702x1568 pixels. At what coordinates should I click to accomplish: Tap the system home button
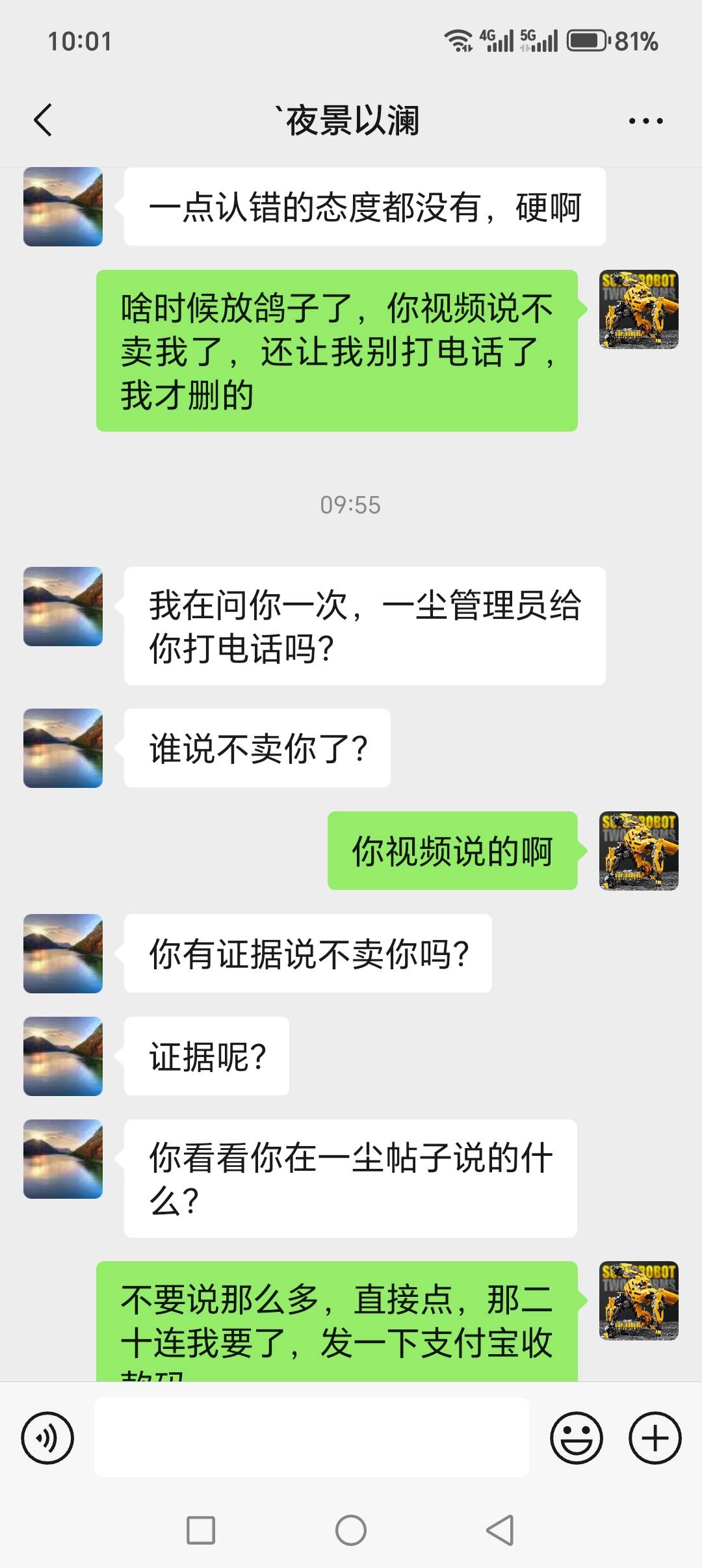[351, 1530]
